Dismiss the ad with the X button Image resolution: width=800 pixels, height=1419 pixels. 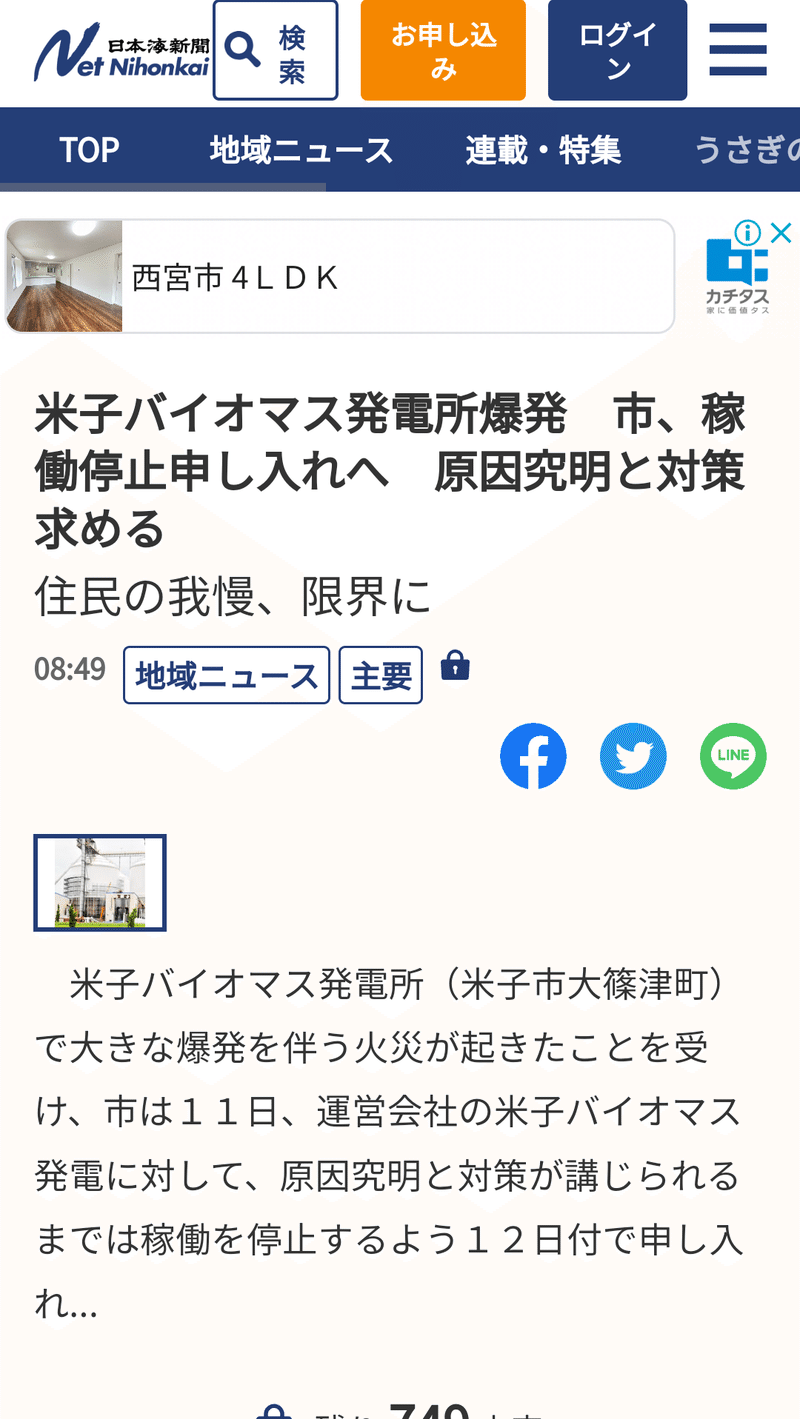pyautogui.click(x=780, y=232)
